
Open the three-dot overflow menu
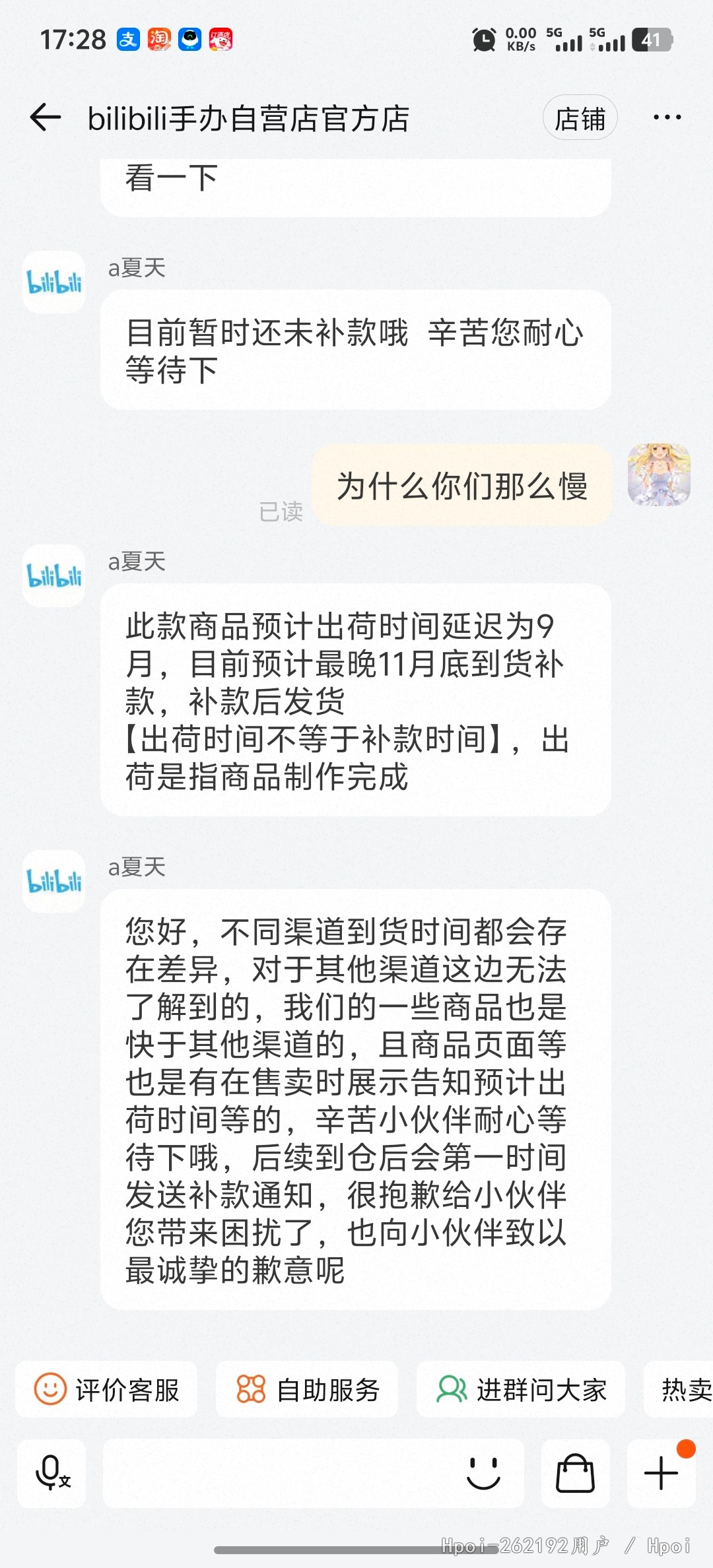click(x=667, y=118)
